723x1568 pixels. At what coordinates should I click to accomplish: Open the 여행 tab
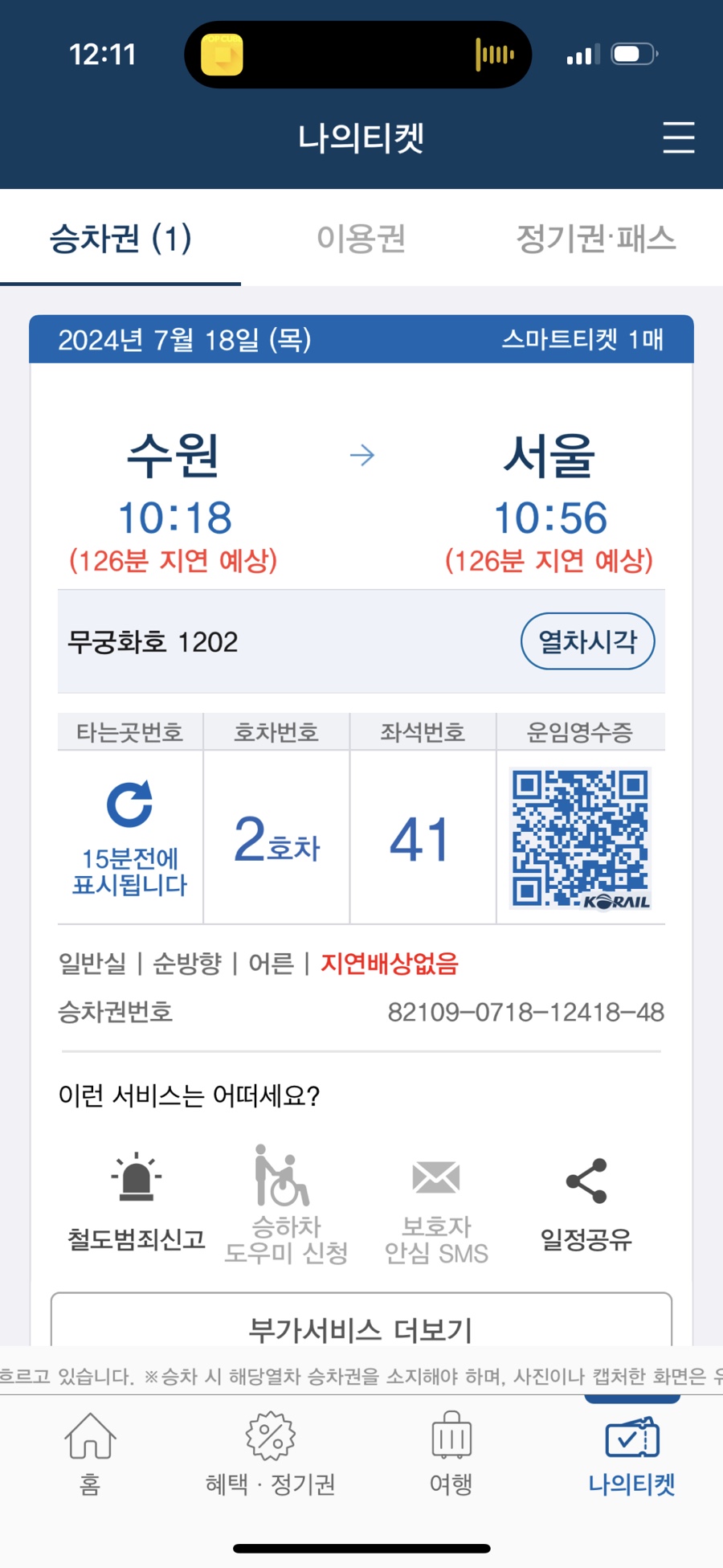click(451, 1453)
